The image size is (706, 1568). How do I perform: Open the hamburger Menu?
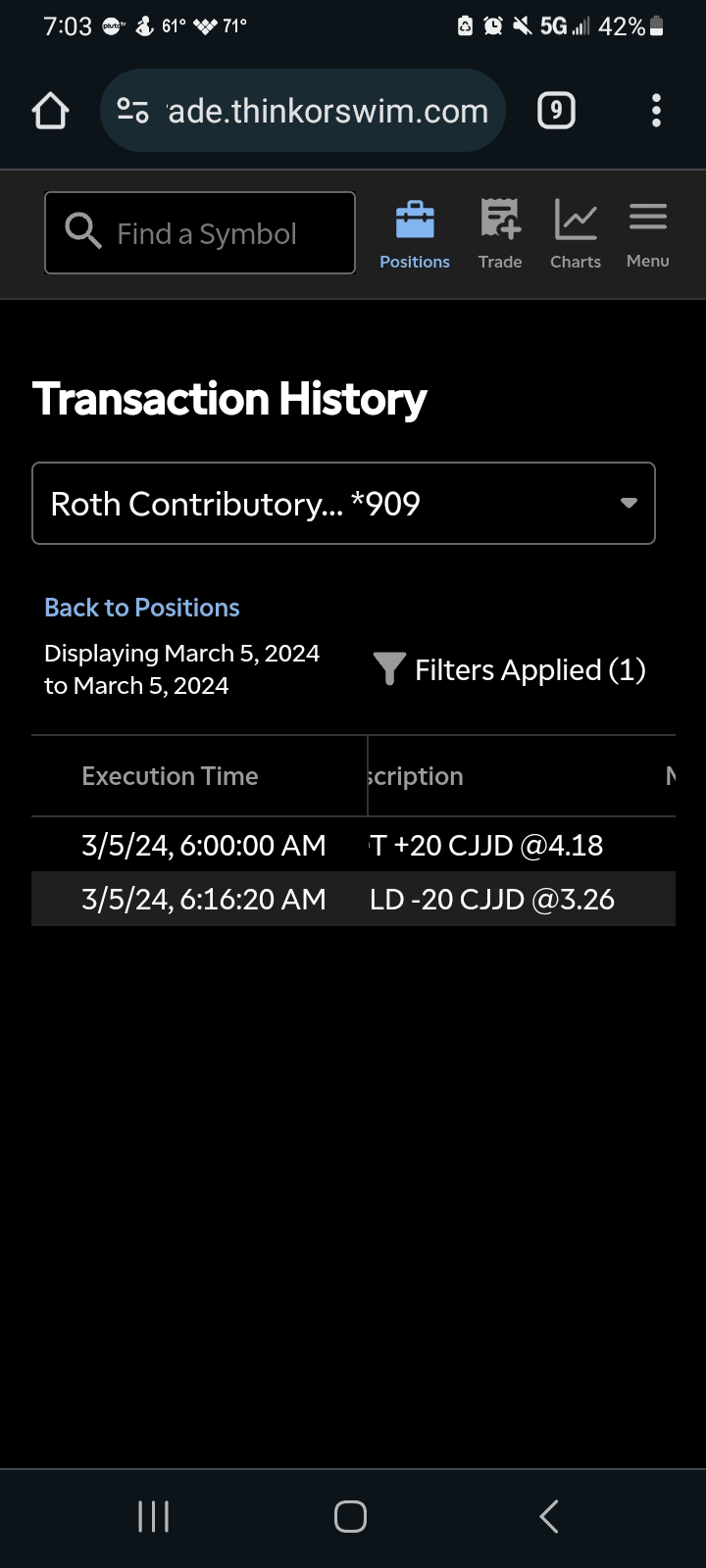tap(648, 235)
